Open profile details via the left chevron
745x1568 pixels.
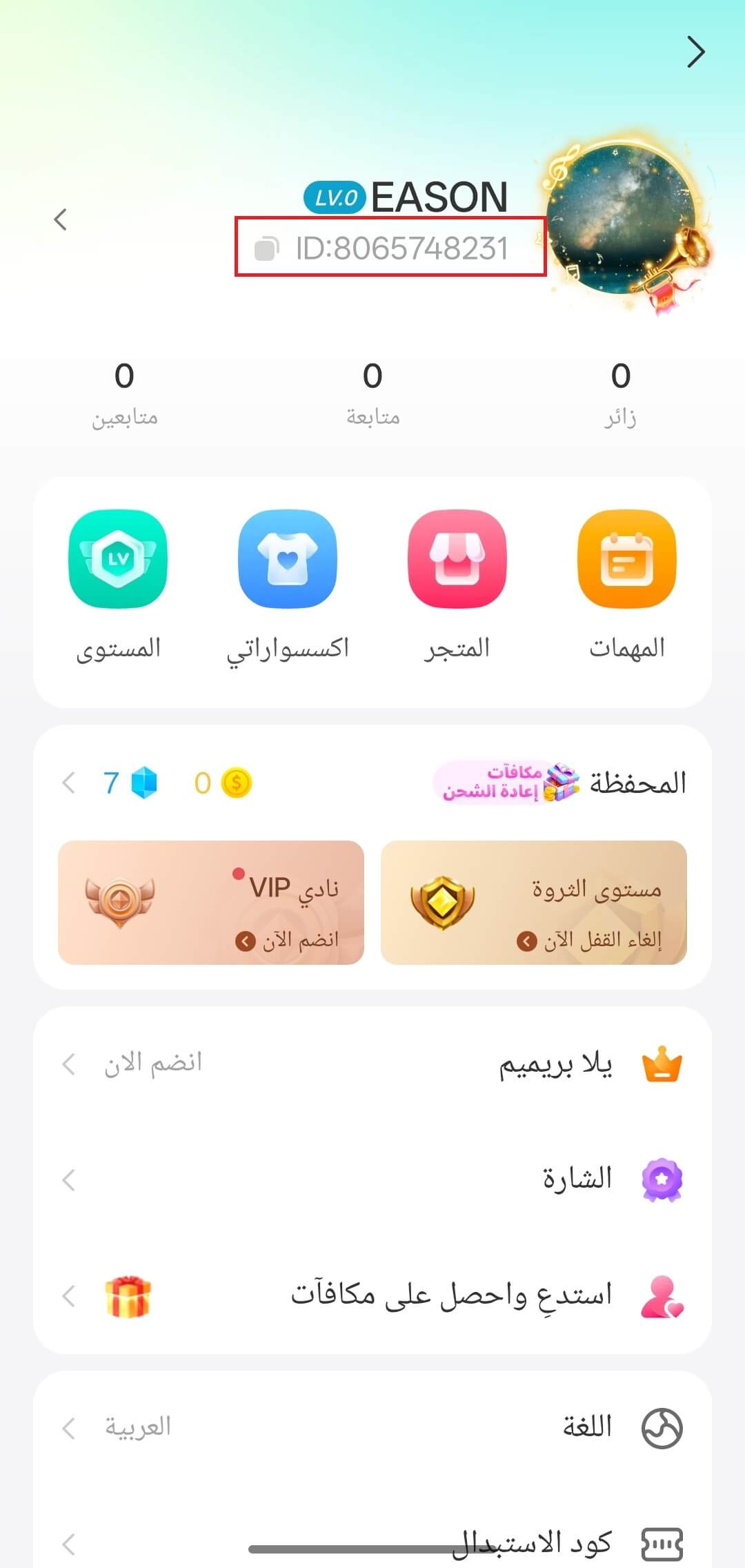[x=61, y=219]
